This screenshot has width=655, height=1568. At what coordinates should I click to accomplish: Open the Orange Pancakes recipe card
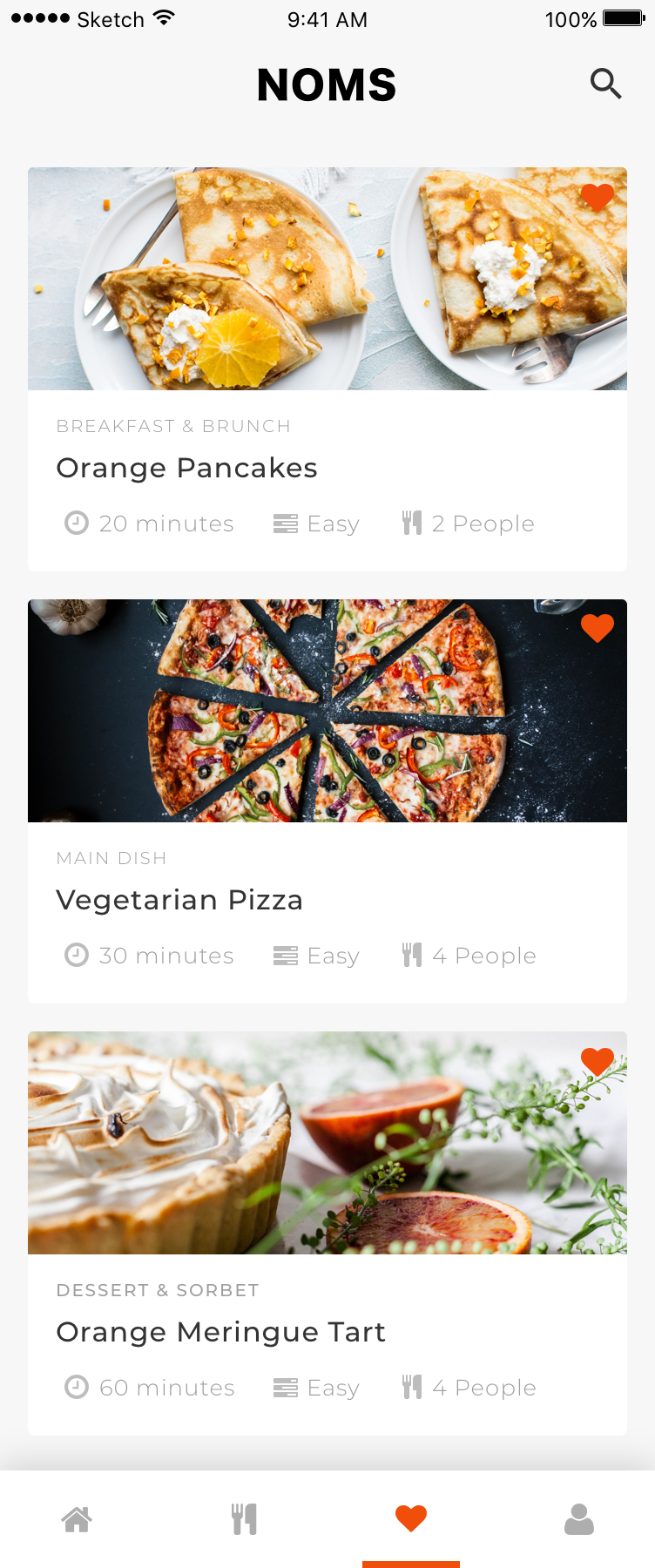327,368
